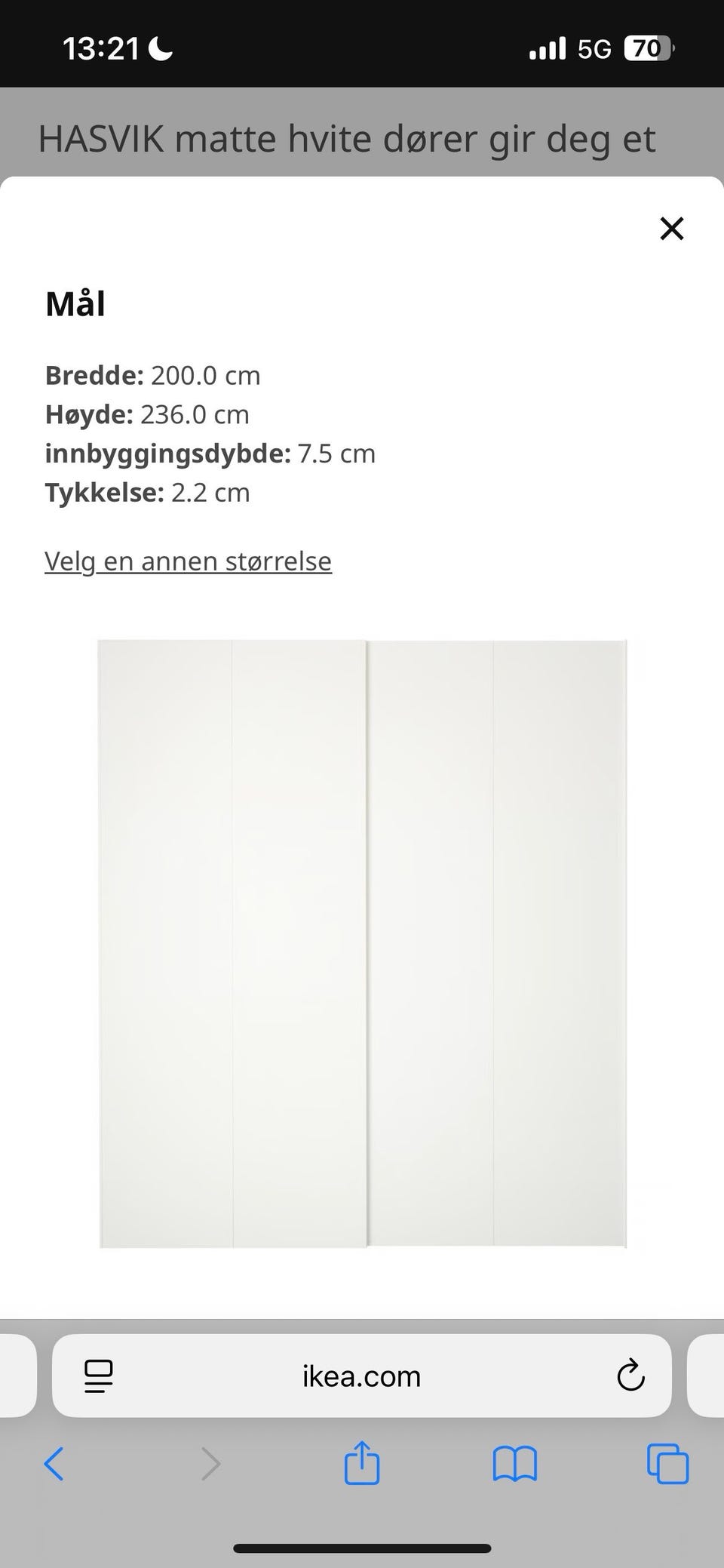Open the Share sheet
The image size is (724, 1568).
(x=362, y=1464)
